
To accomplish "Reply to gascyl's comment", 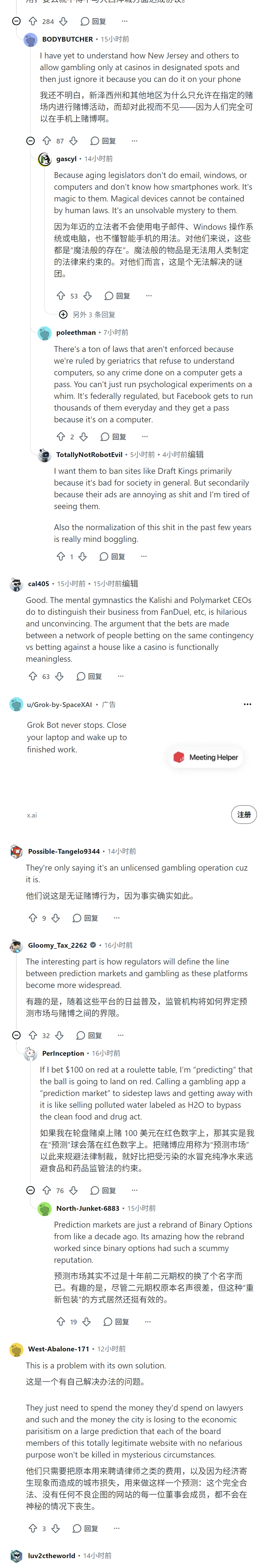I will [x=117, y=296].
